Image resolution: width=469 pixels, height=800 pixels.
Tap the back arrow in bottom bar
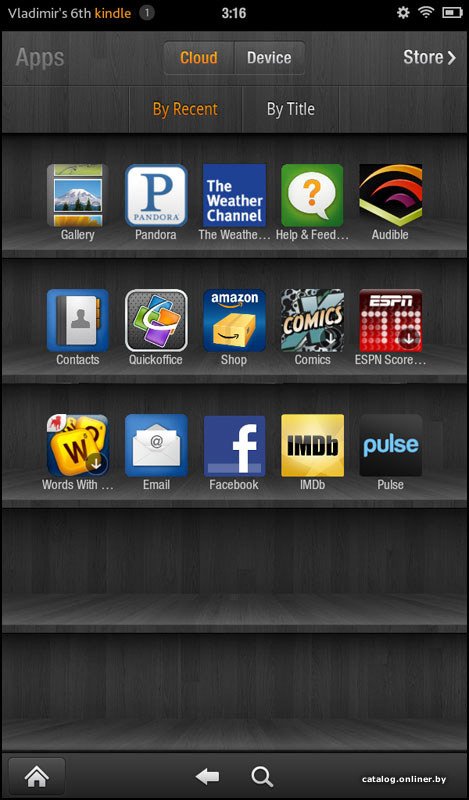coord(207,777)
